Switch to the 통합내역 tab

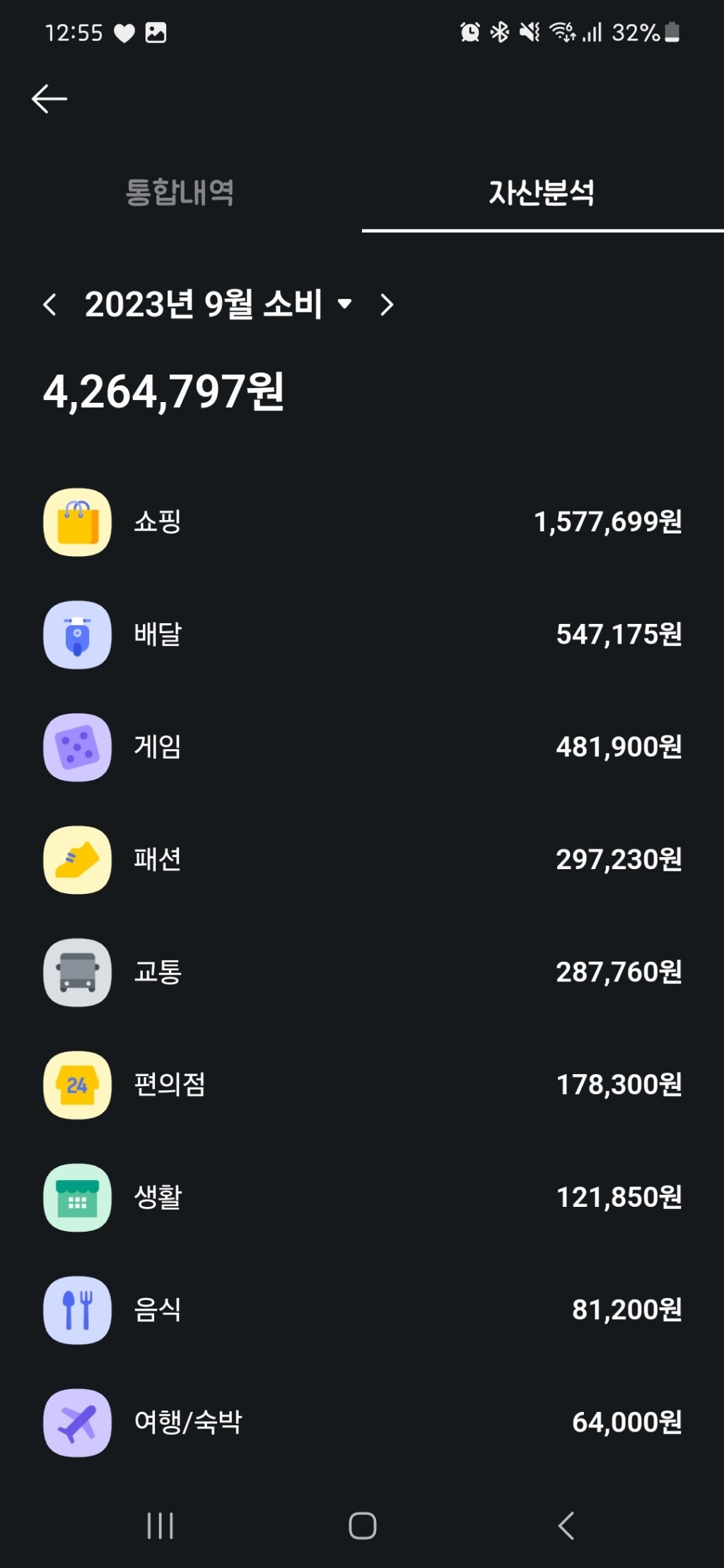pos(180,192)
